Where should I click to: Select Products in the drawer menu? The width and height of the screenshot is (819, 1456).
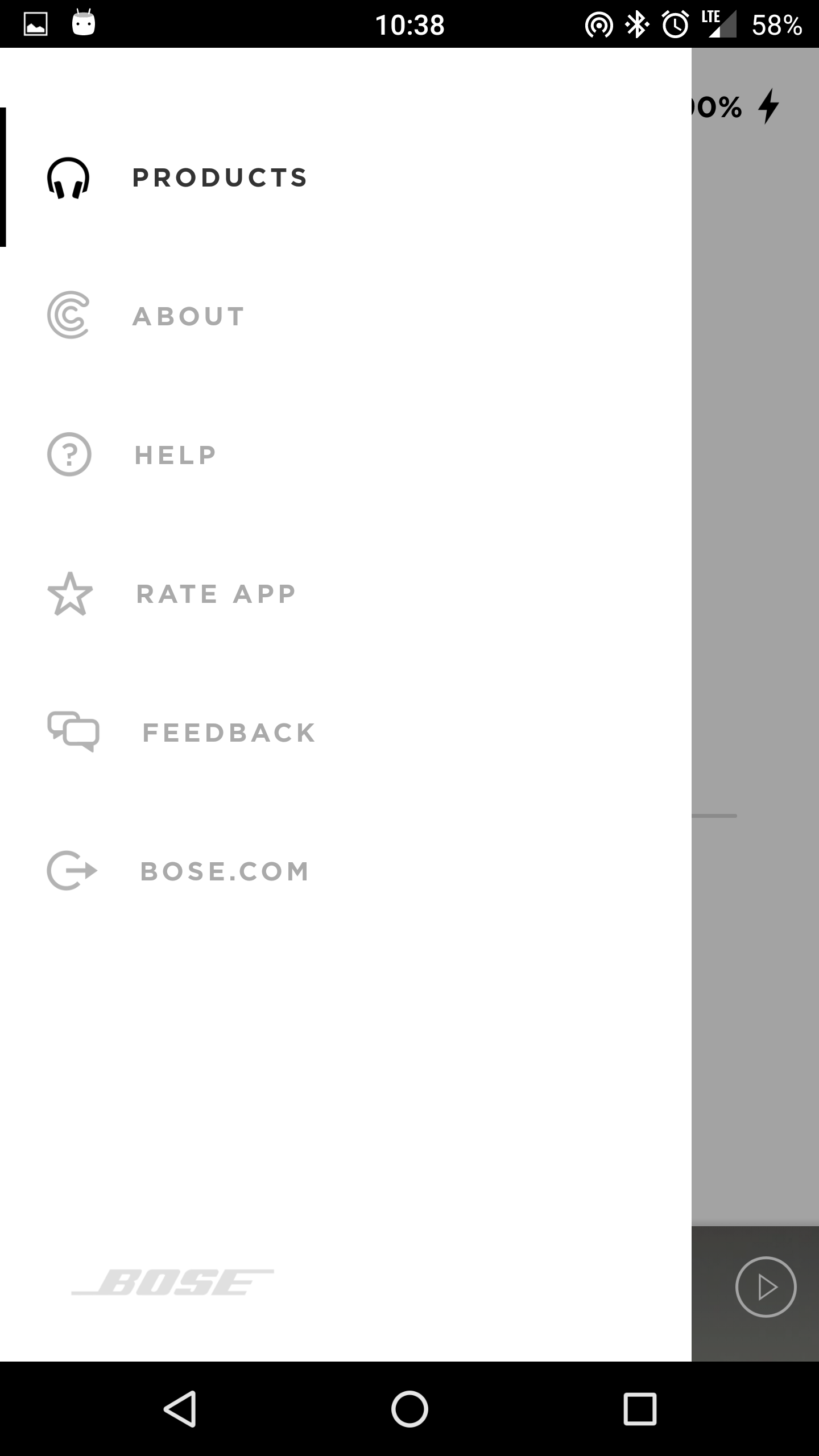pos(346,177)
